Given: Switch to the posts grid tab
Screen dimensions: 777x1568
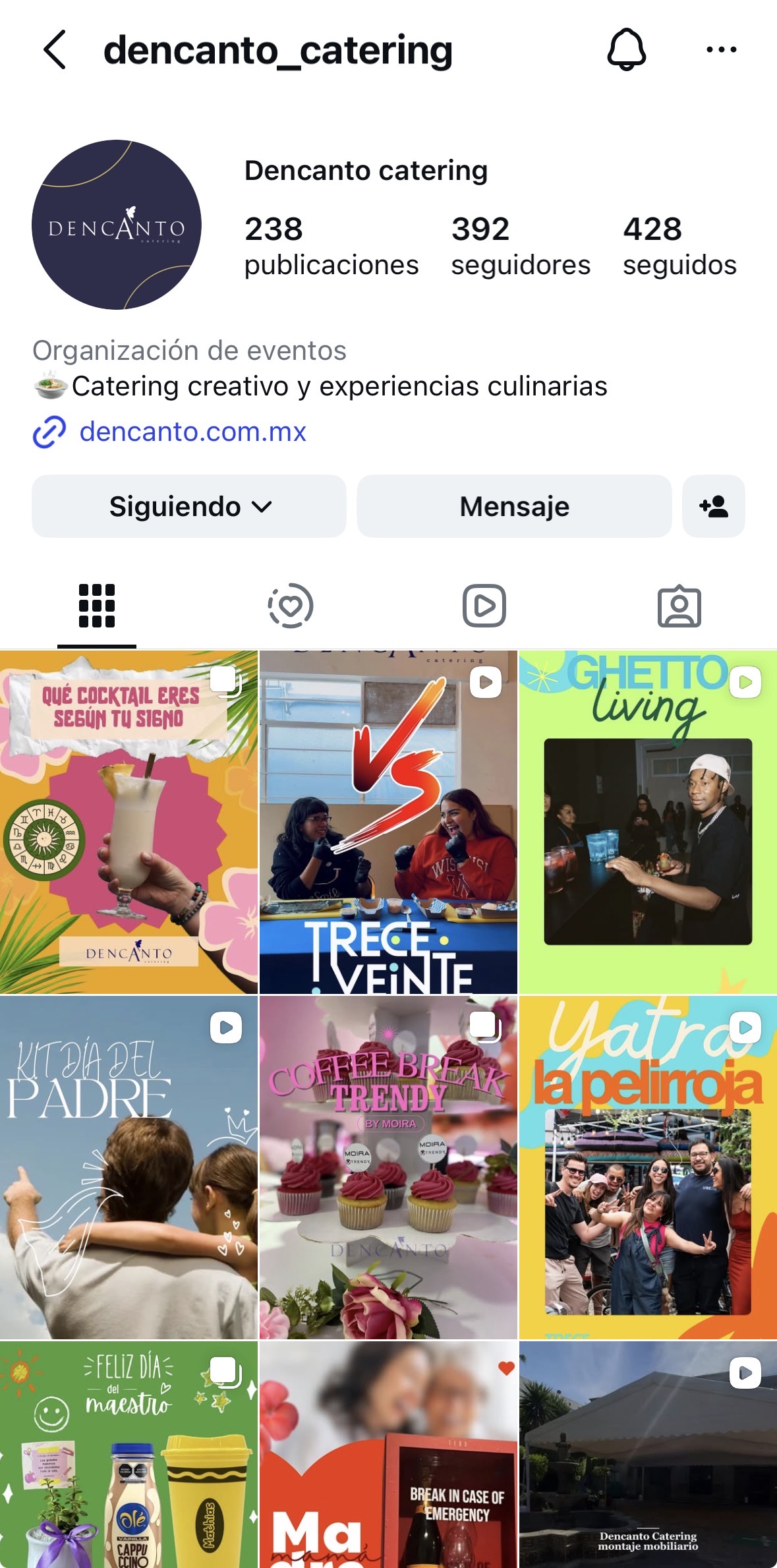Looking at the screenshot, I should point(97,606).
